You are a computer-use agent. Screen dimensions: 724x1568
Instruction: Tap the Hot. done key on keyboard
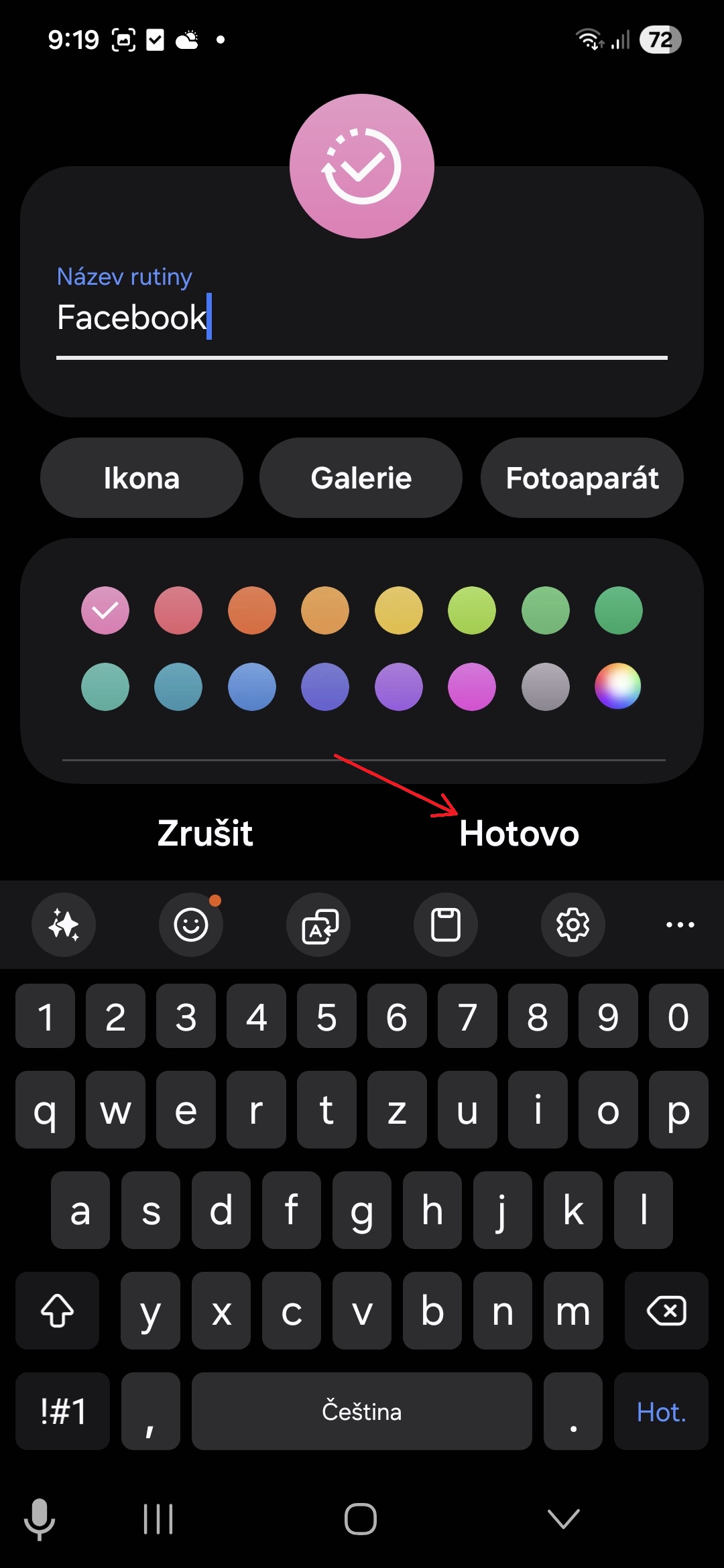pos(661,1411)
